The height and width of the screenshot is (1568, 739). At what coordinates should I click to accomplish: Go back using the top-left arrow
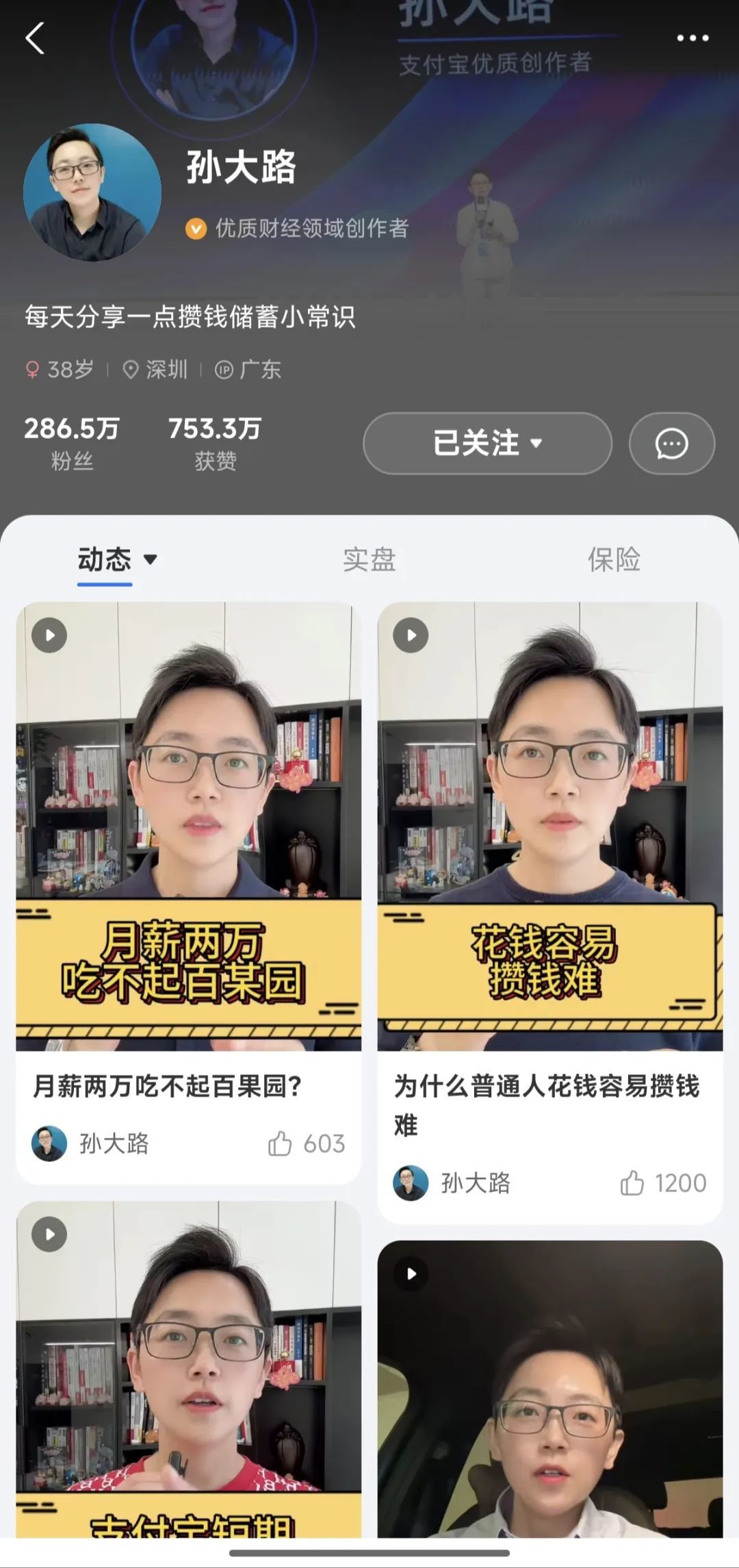[x=35, y=38]
